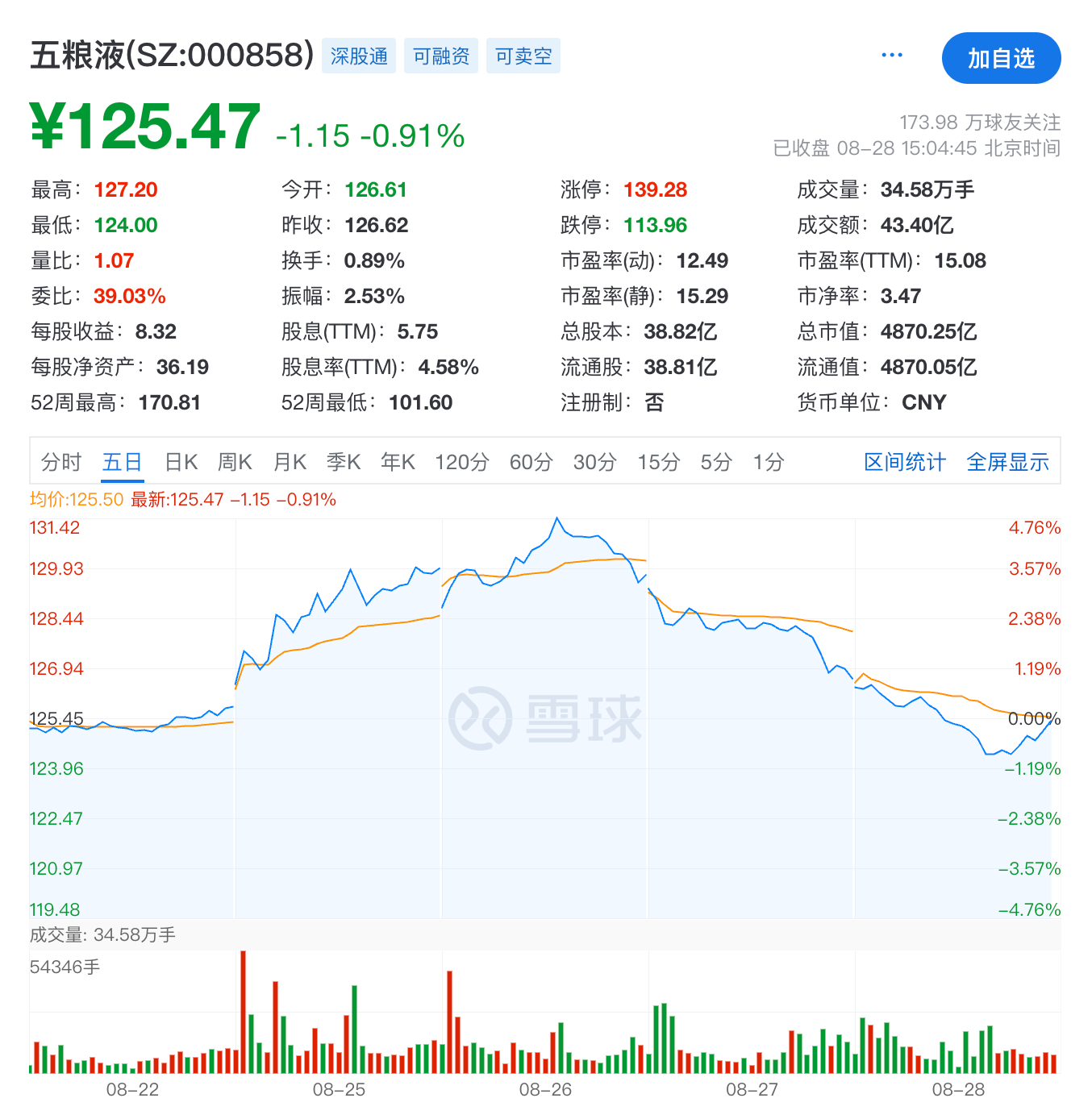Show the 月K chart
The image size is (1092, 1119).
pos(290,462)
